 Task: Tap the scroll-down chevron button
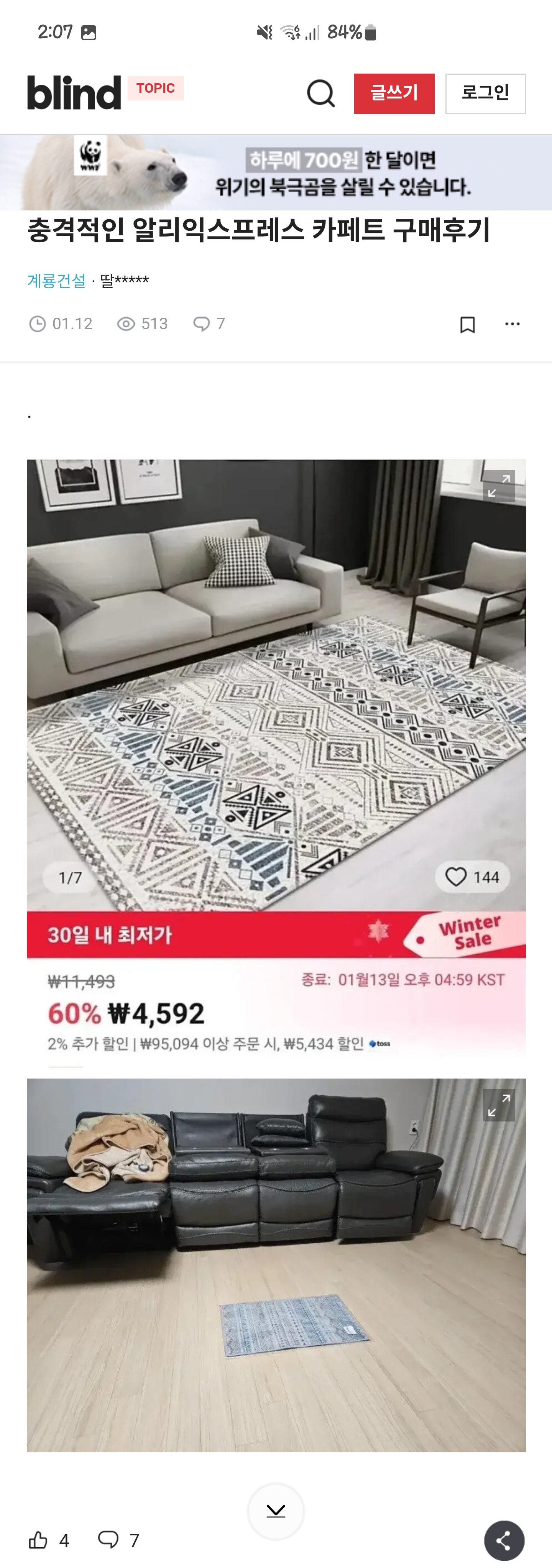click(x=276, y=1511)
